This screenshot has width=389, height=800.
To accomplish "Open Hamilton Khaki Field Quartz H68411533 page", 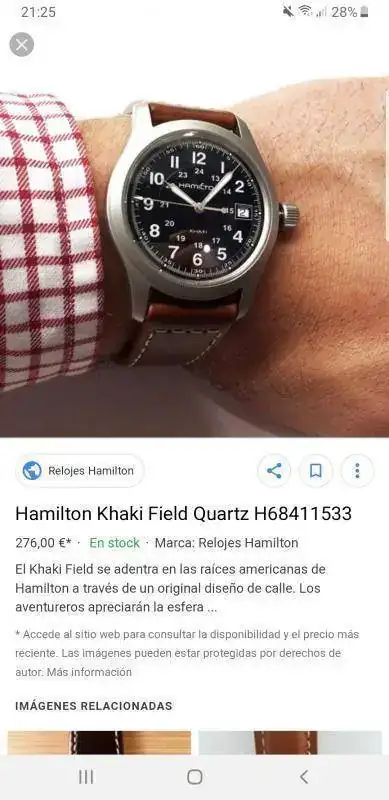I will tap(183, 514).
